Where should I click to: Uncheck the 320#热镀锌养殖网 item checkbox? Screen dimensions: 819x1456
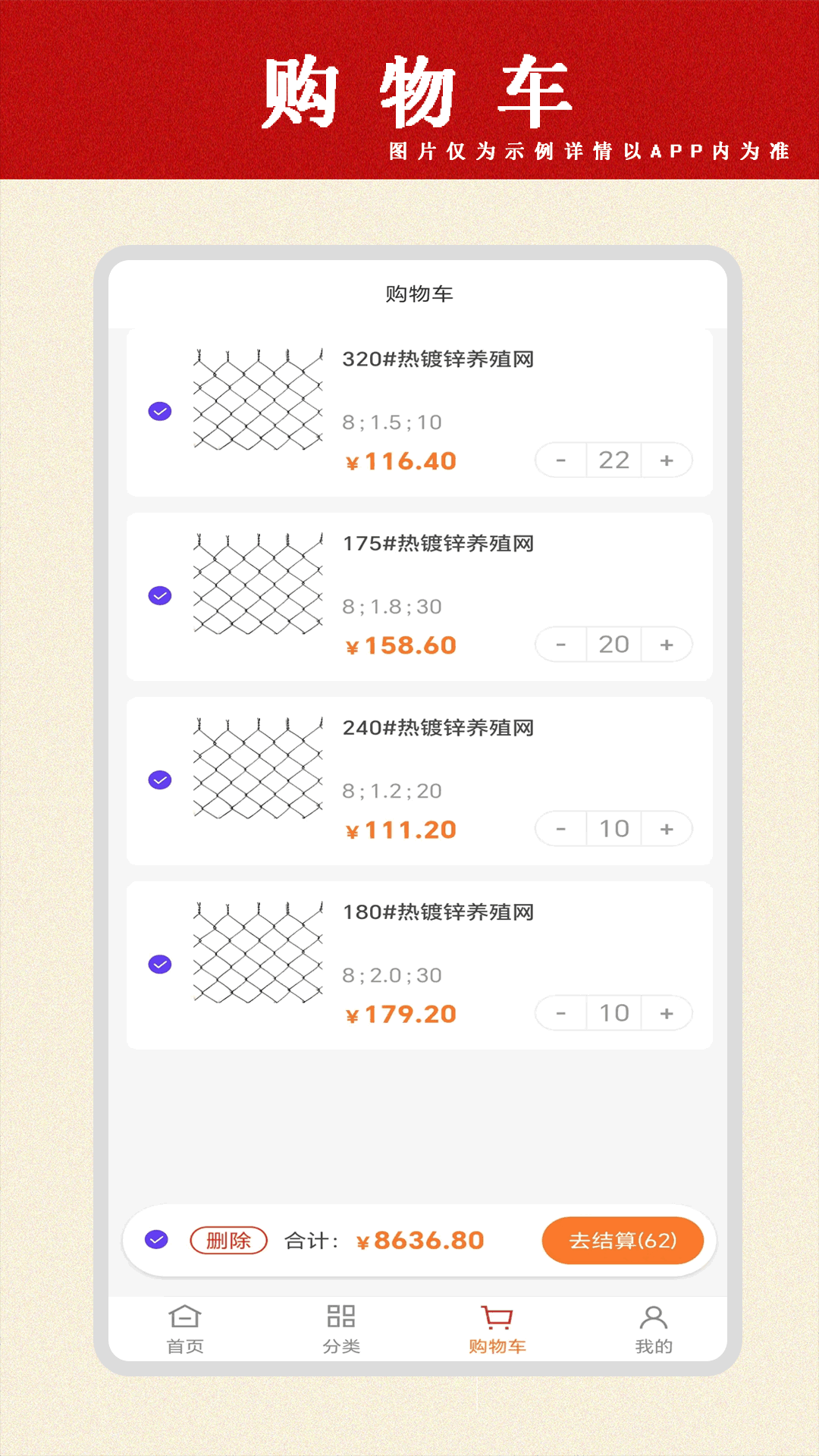159,413
